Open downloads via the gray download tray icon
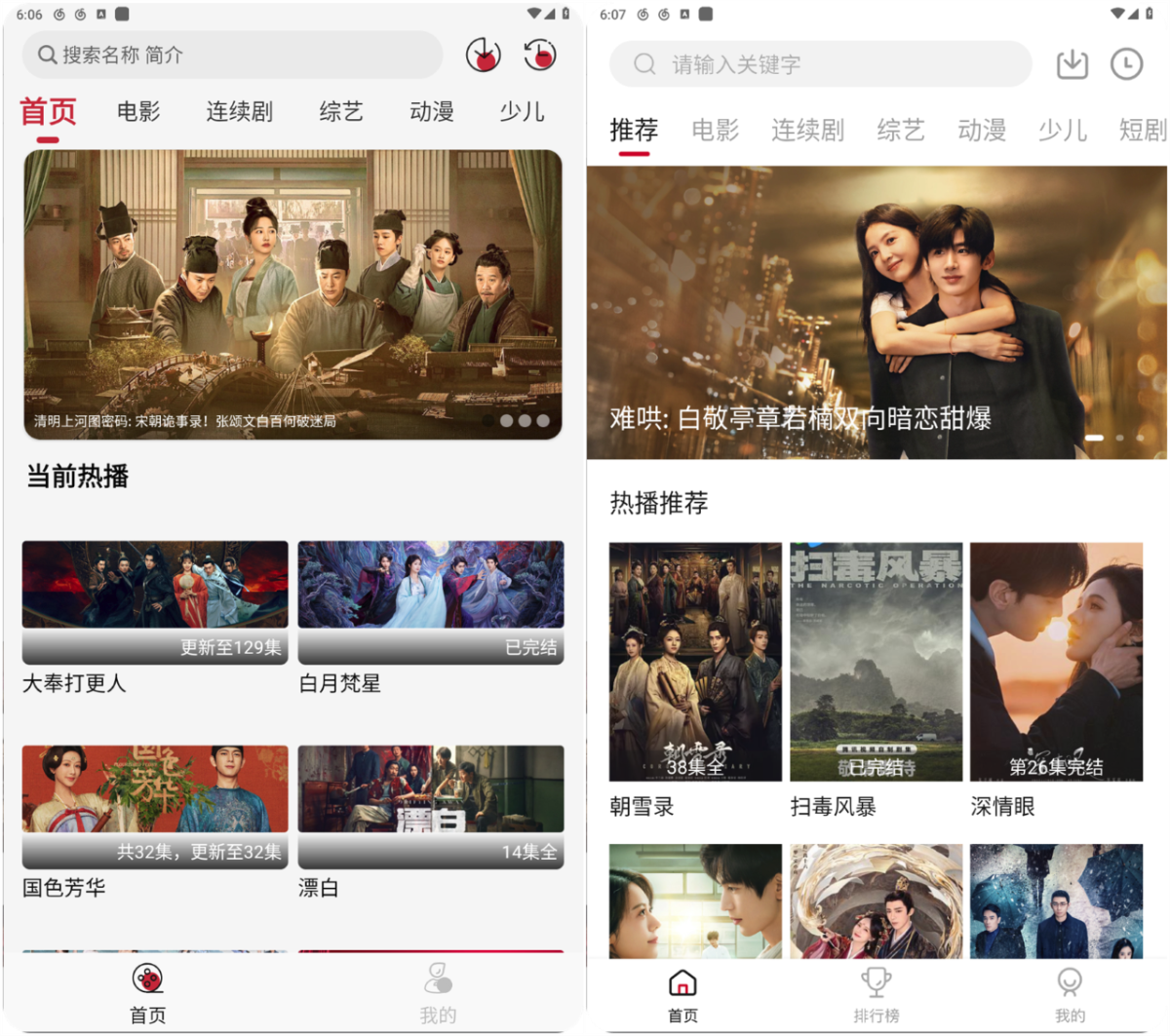The height and width of the screenshot is (1036, 1170). 1072,64
